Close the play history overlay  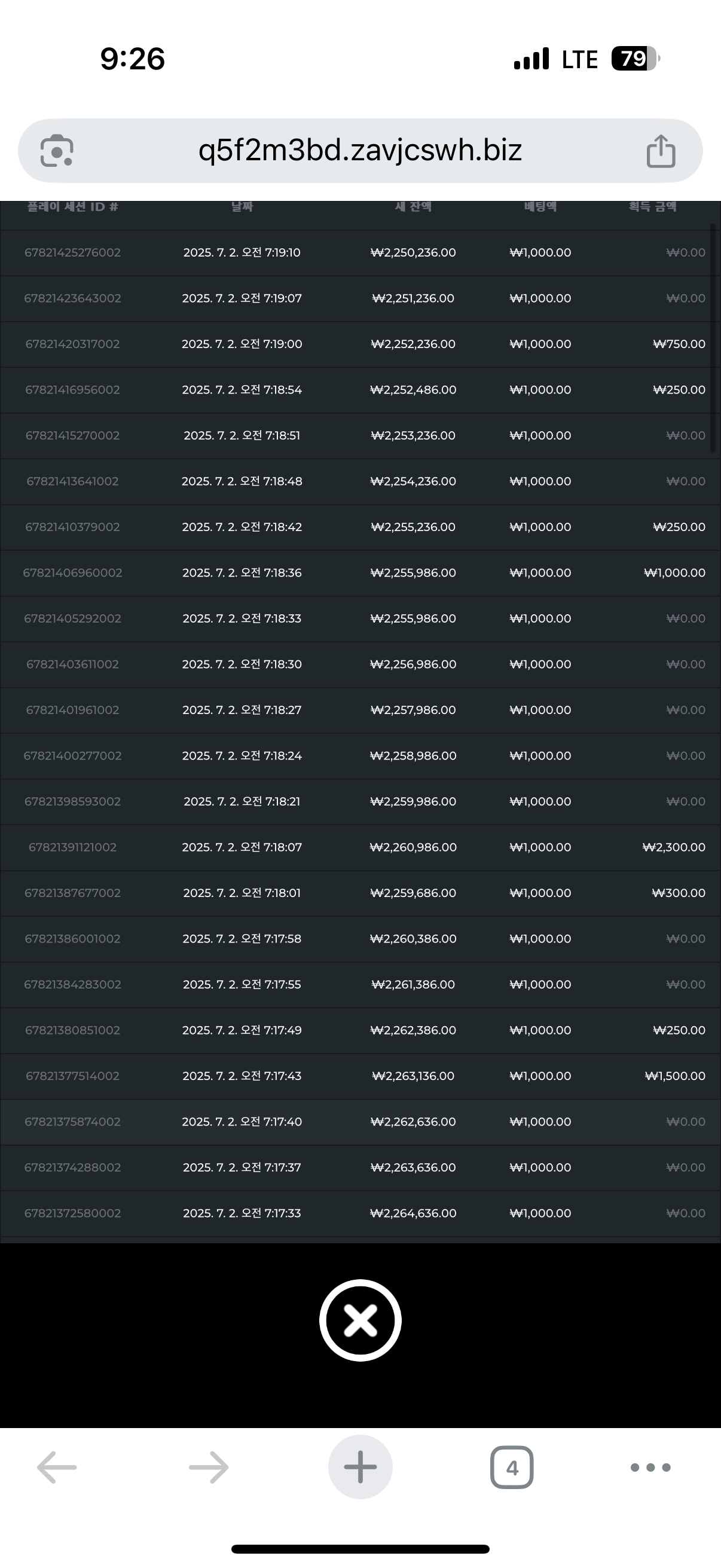coord(360,1320)
